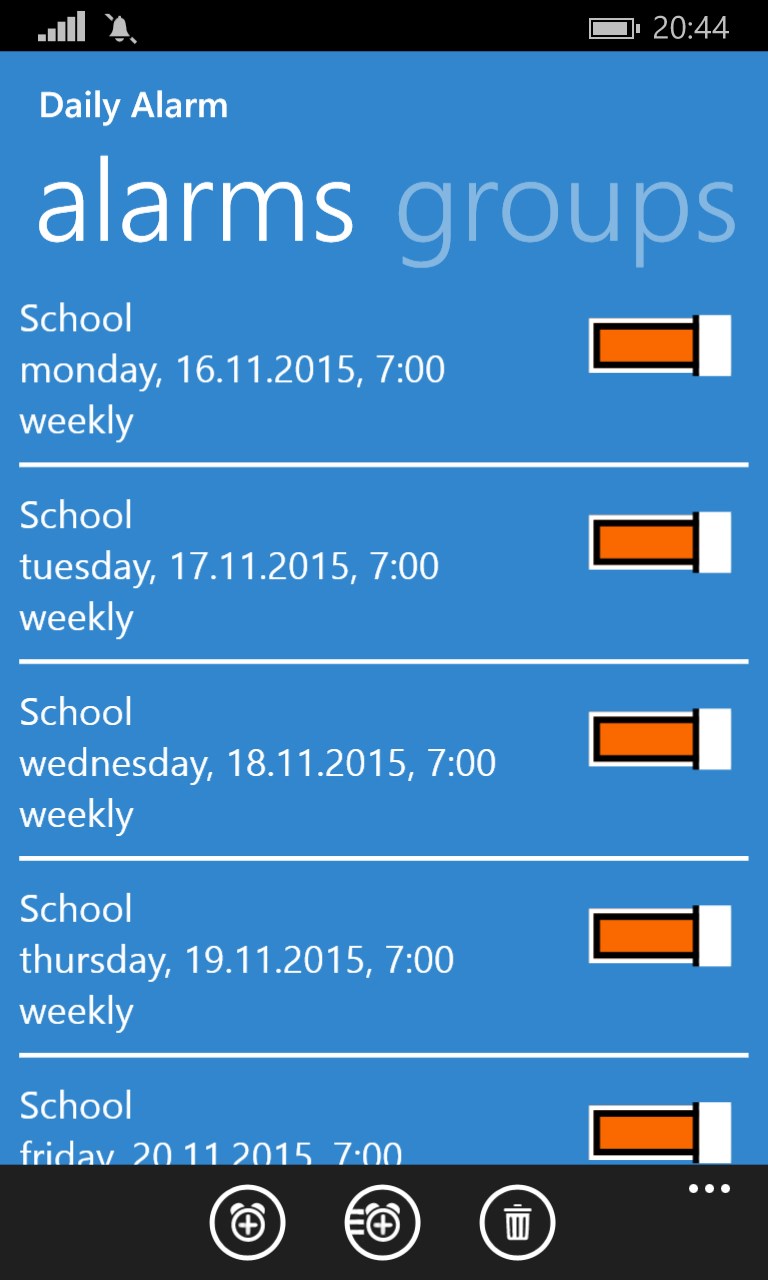Screen dimensions: 768x1280
Task: Tap the battery indicator in status bar
Action: [x=612, y=27]
